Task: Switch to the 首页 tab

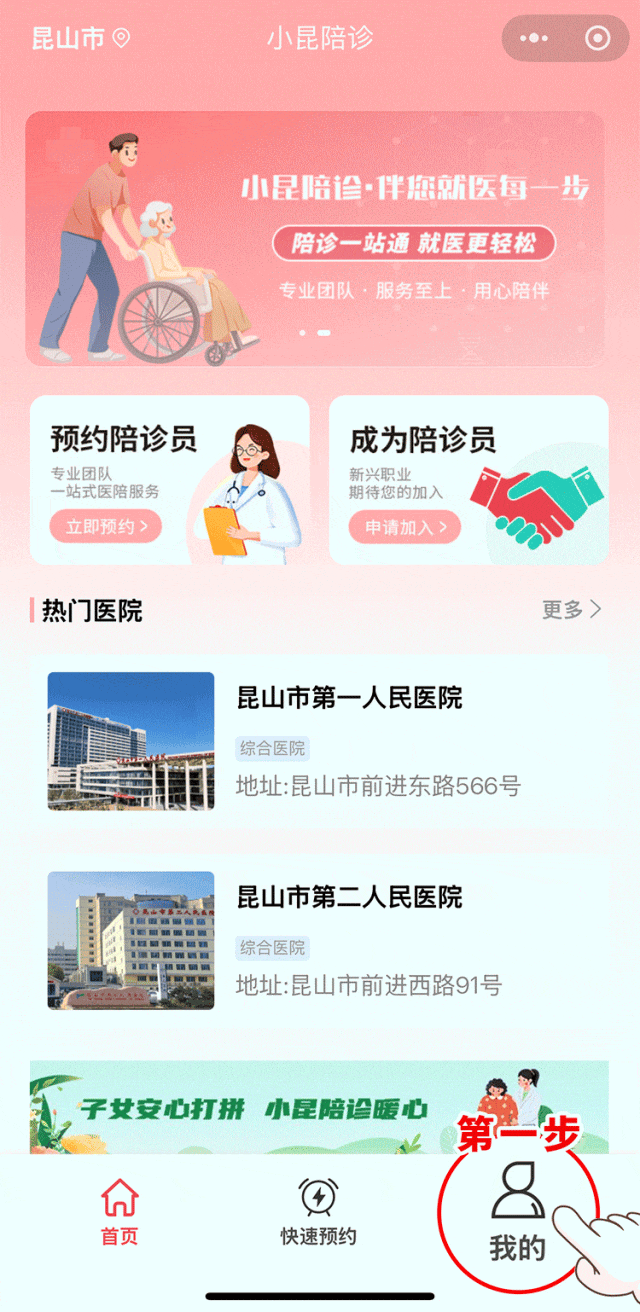Action: tap(119, 1212)
